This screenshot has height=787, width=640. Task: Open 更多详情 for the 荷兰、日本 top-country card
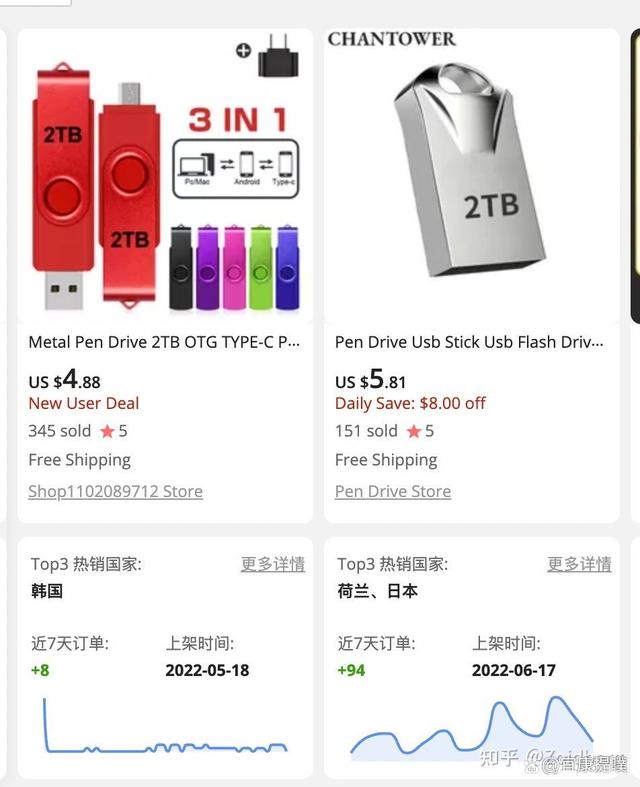578,564
